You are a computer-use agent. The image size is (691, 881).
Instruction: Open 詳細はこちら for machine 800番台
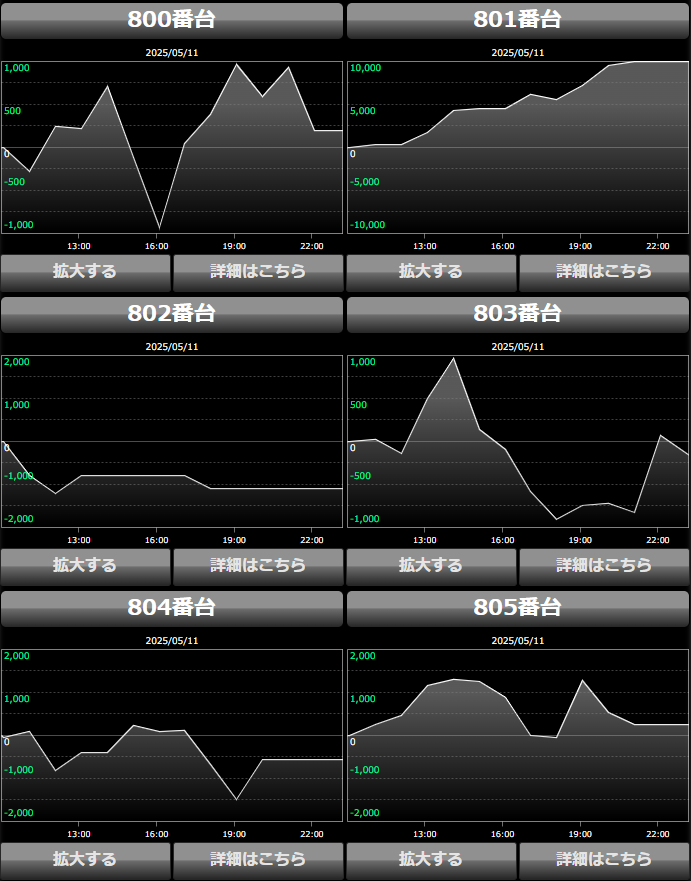point(258,272)
